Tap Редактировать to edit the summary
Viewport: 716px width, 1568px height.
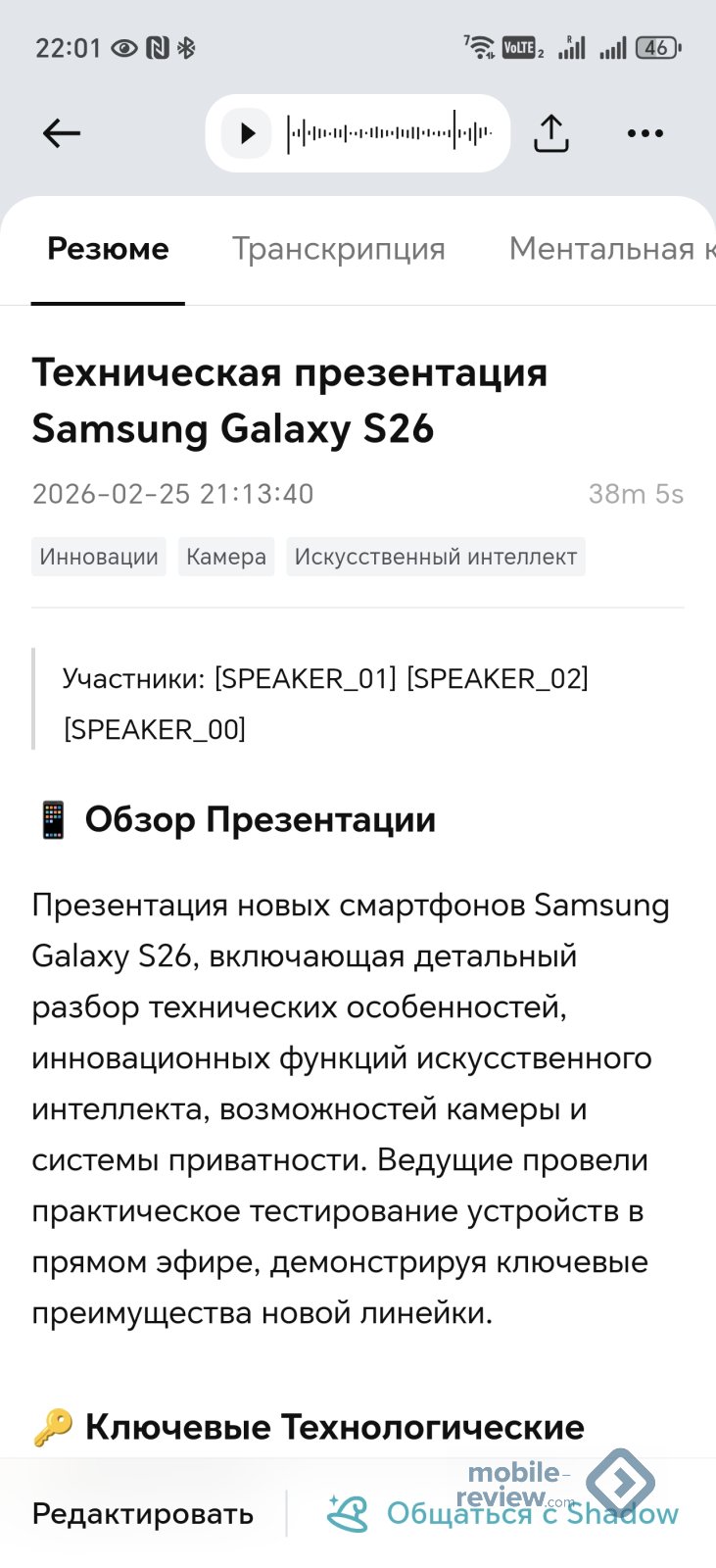(143, 1514)
